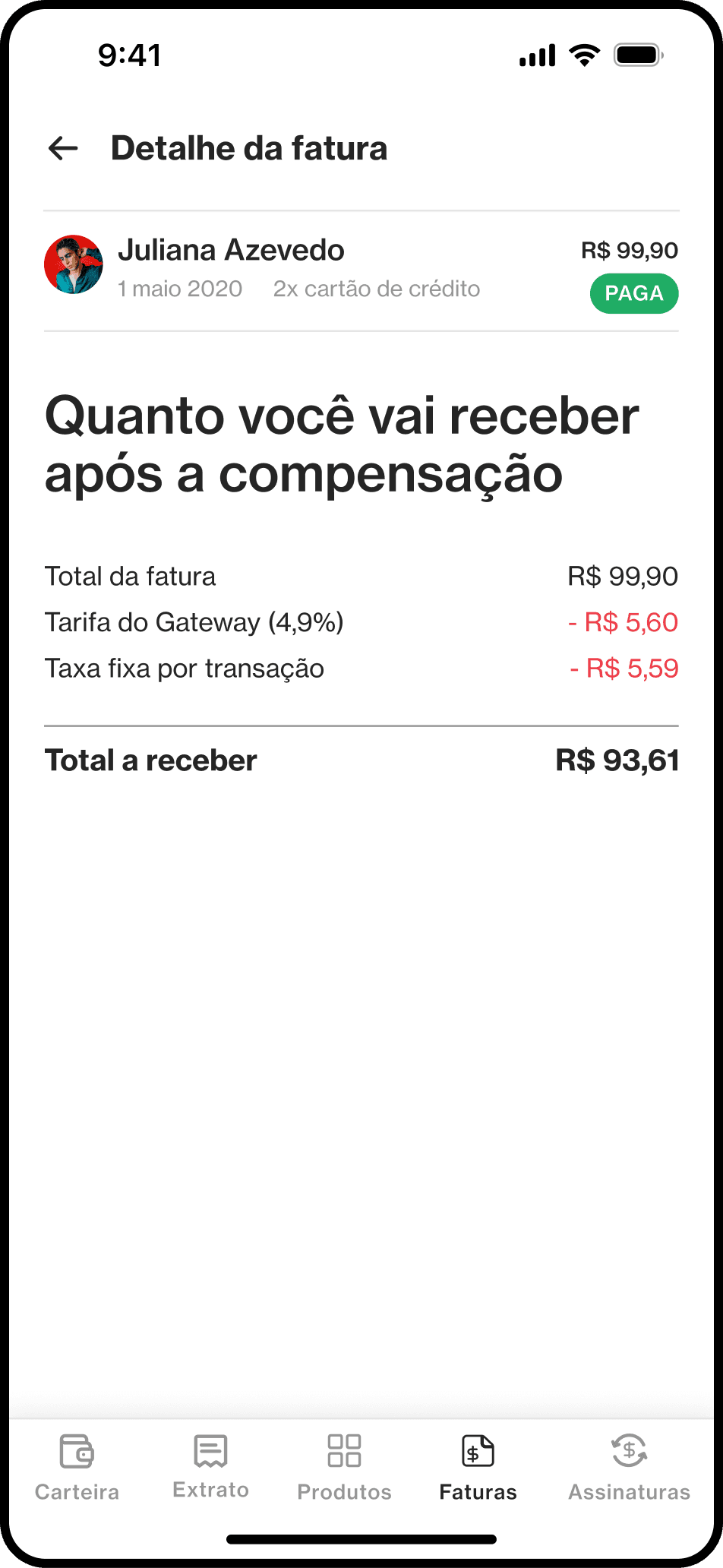Switch to the Assinaturas tab
Viewport: 723px width, 1568px height.
click(x=628, y=1470)
